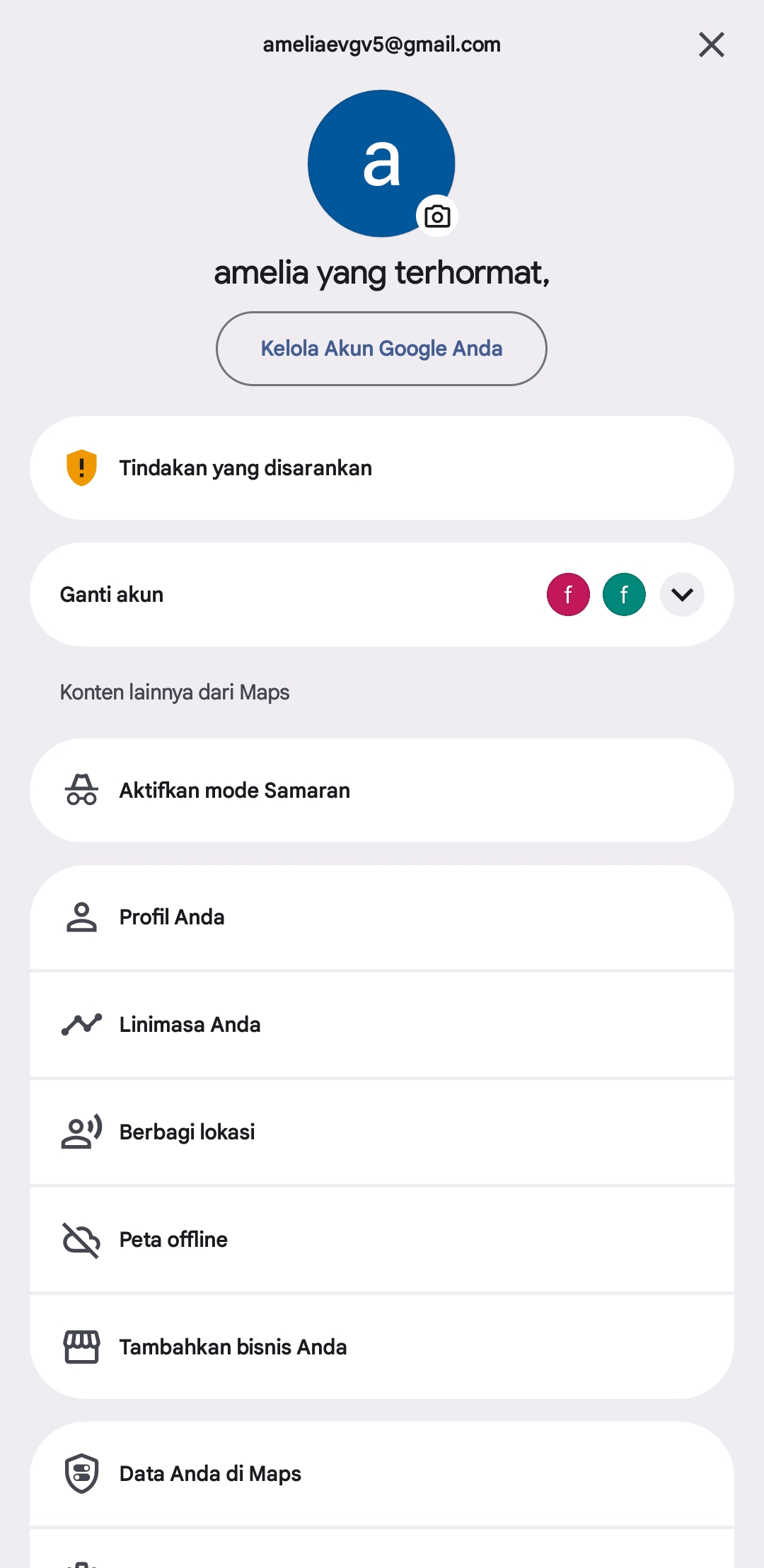Viewport: 764px width, 1568px height.
Task: Open Linimasa Anda
Action: (382, 1025)
